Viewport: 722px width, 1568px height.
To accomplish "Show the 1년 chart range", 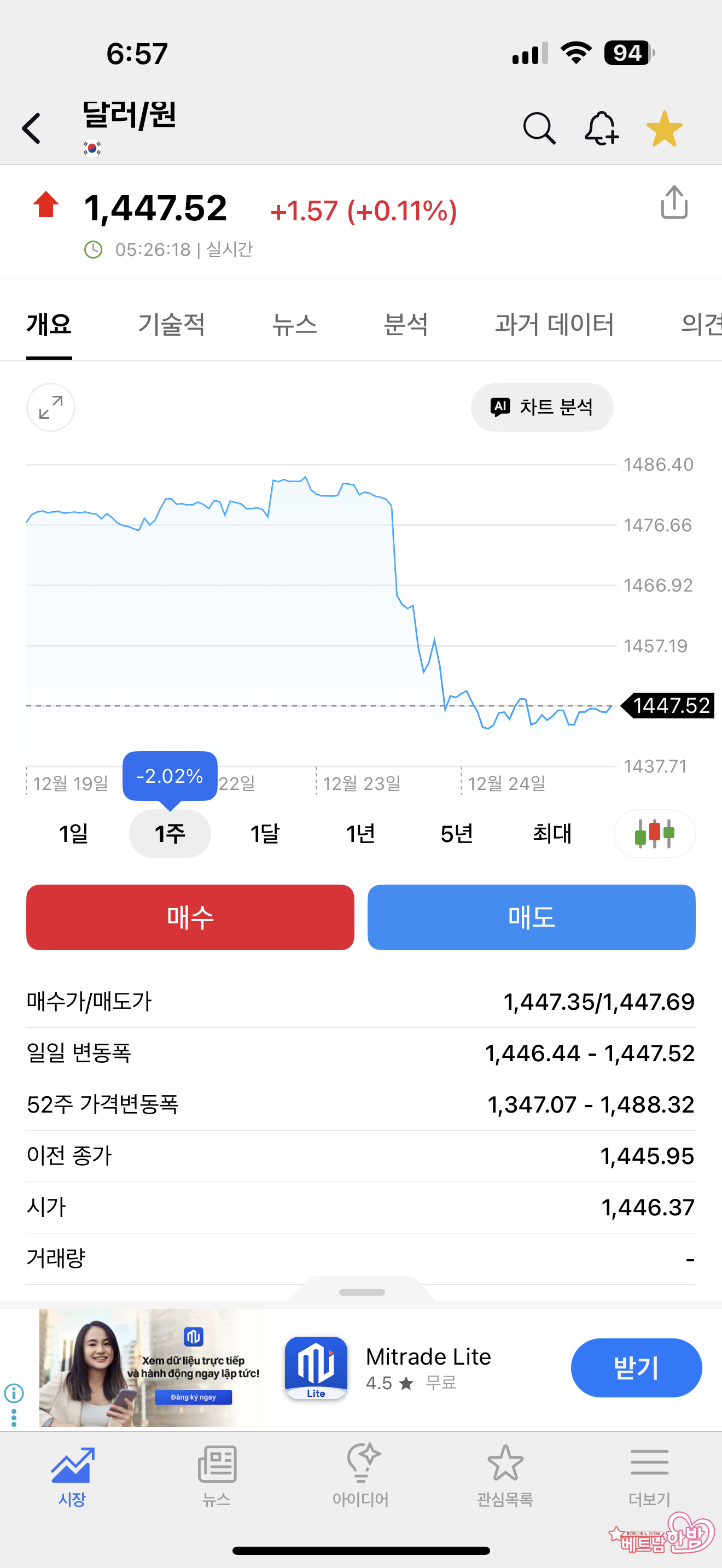I will tap(360, 833).
